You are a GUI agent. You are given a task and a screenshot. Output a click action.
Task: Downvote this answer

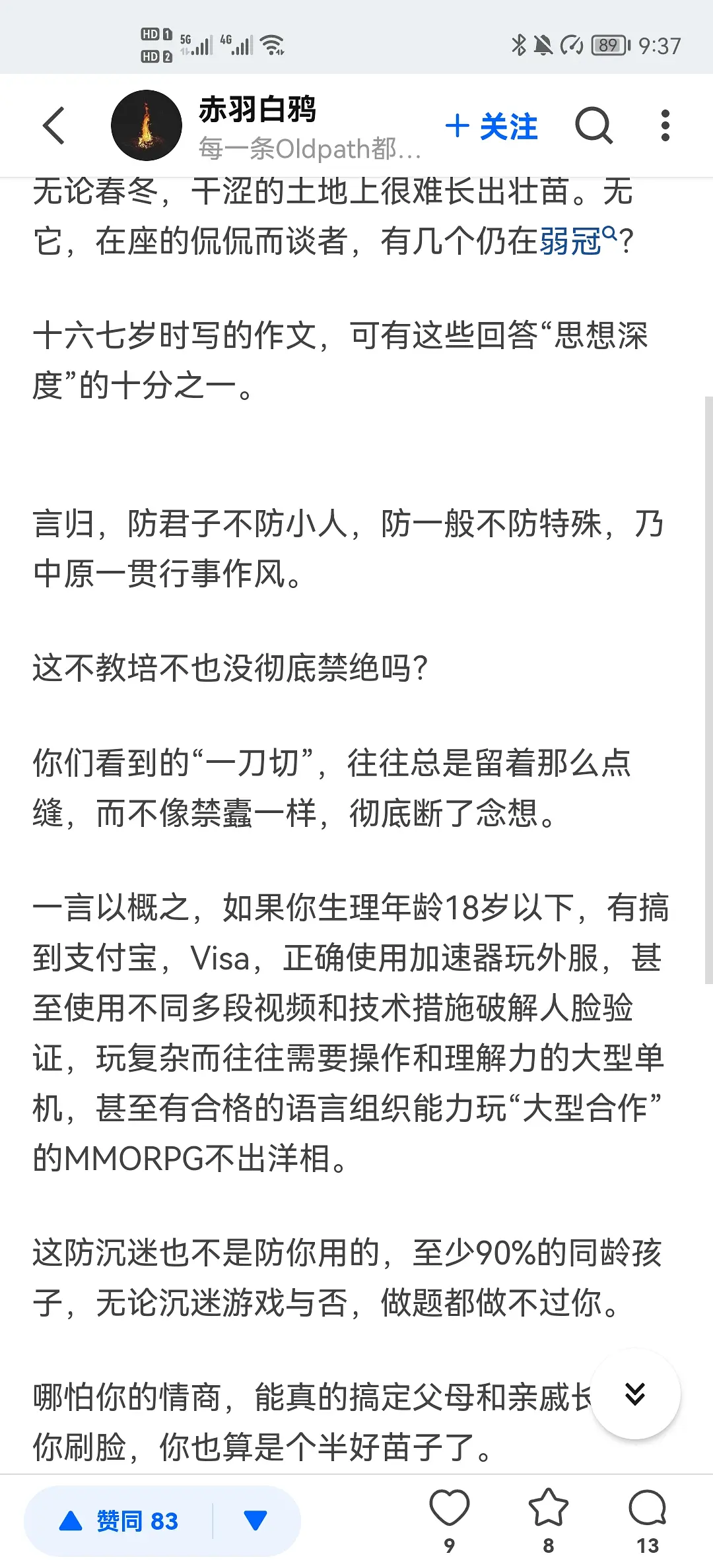pyautogui.click(x=255, y=1520)
